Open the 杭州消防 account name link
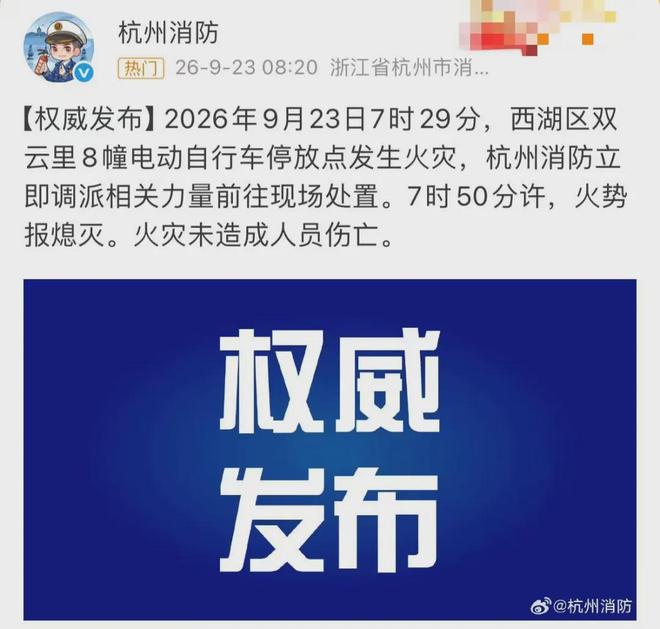This screenshot has width=660, height=629. tap(168, 33)
